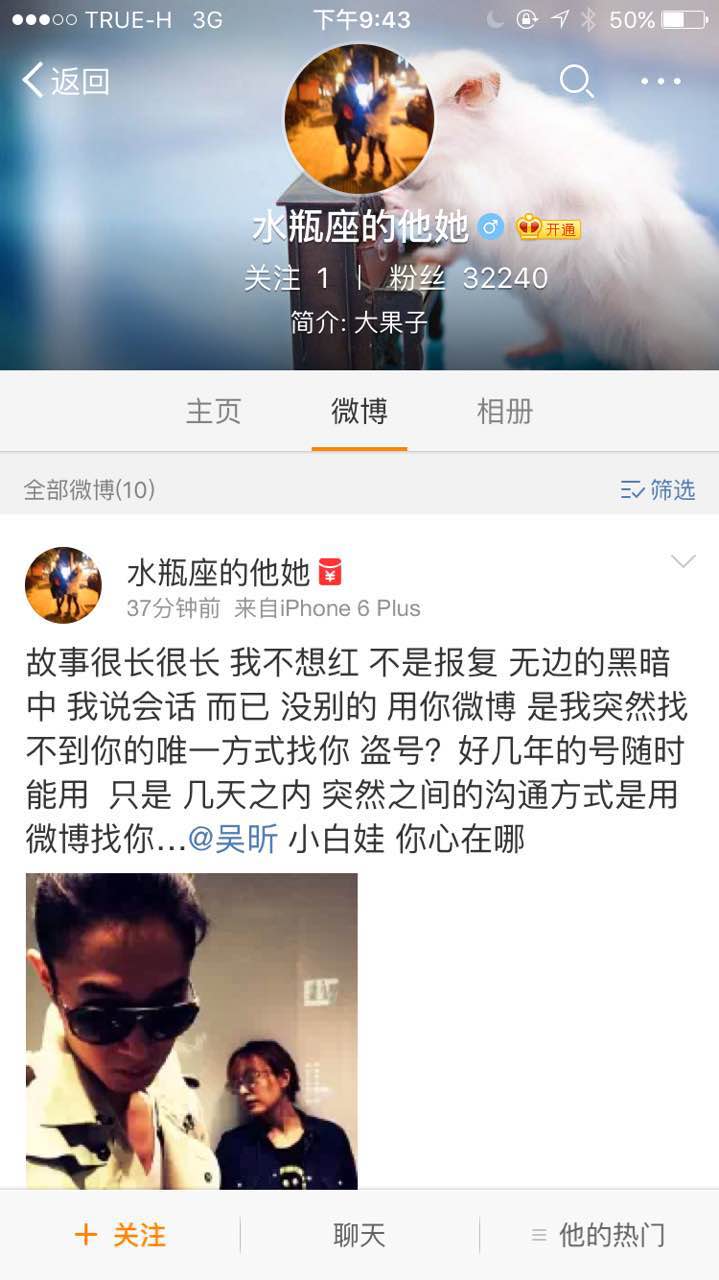Open search on this profile
Image resolution: width=719 pixels, height=1280 pixels.
pos(576,81)
